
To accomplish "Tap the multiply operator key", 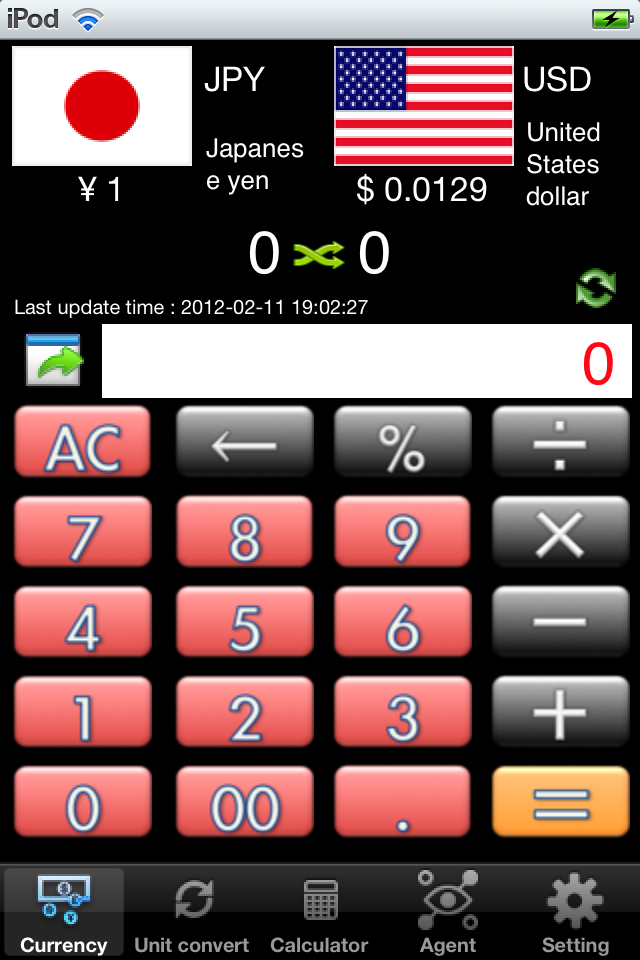I will 560,534.
